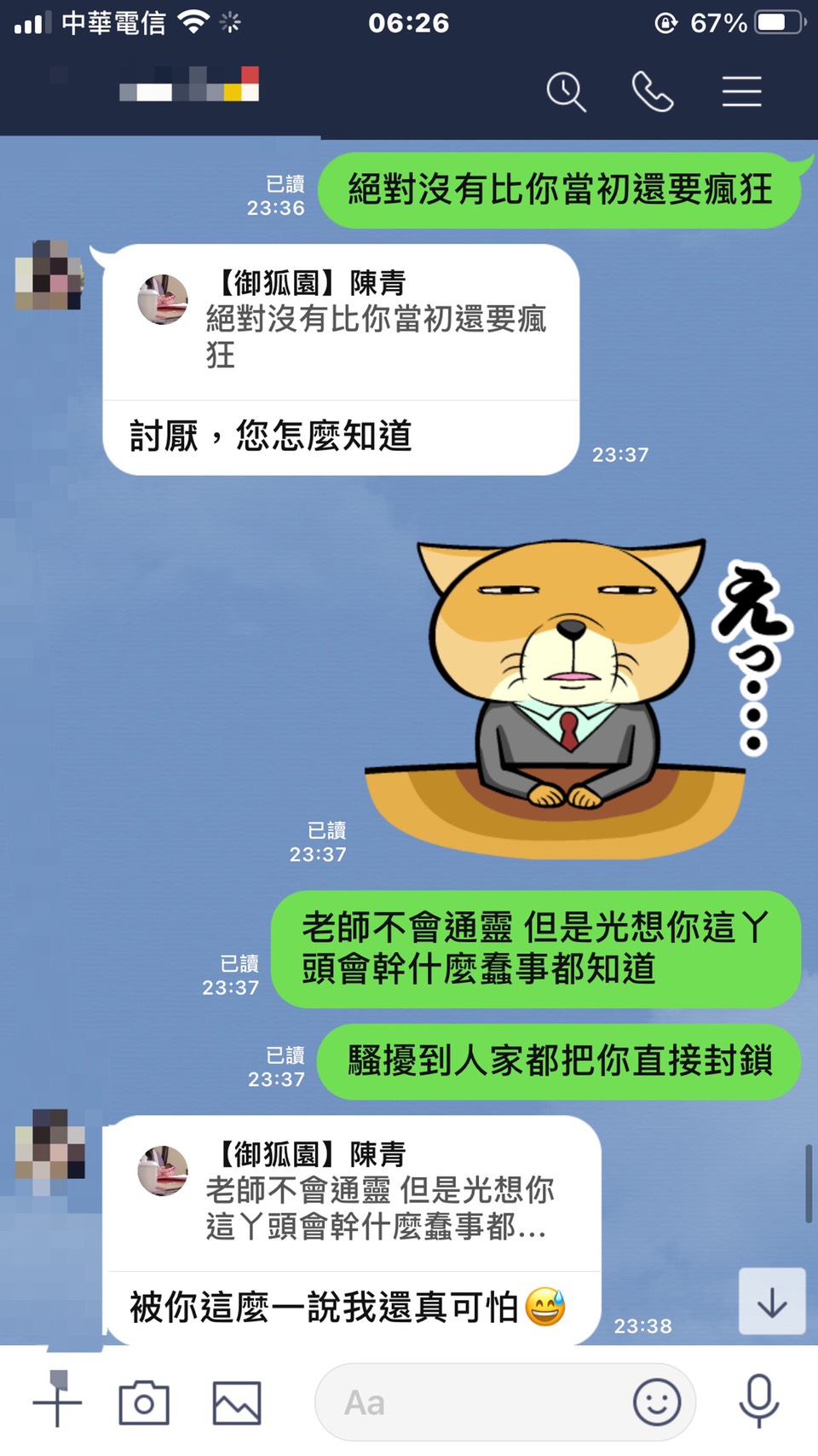Open the camera
Screen dimensions: 818x1456
tap(144, 1402)
